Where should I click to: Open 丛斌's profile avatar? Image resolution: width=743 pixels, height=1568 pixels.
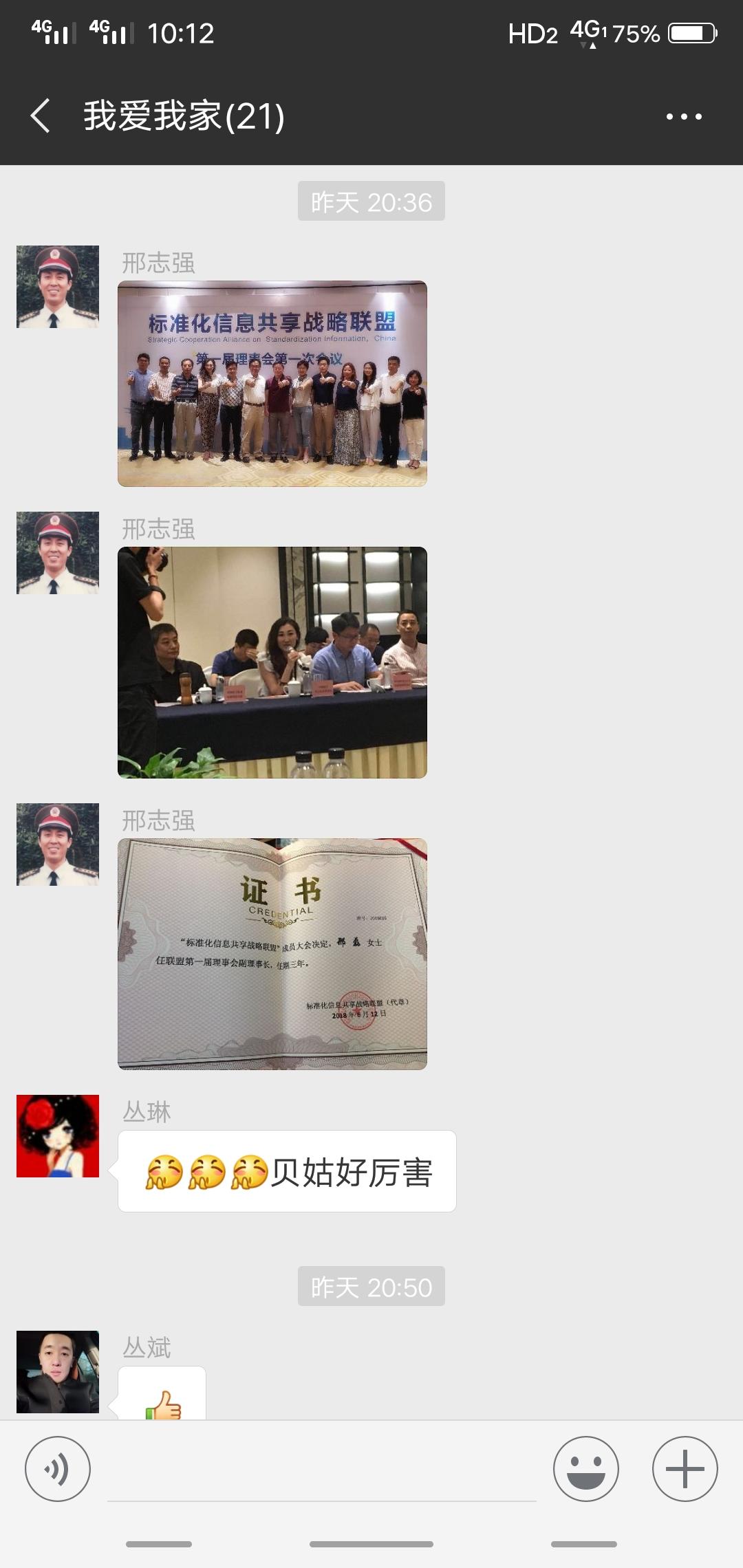(x=58, y=1372)
